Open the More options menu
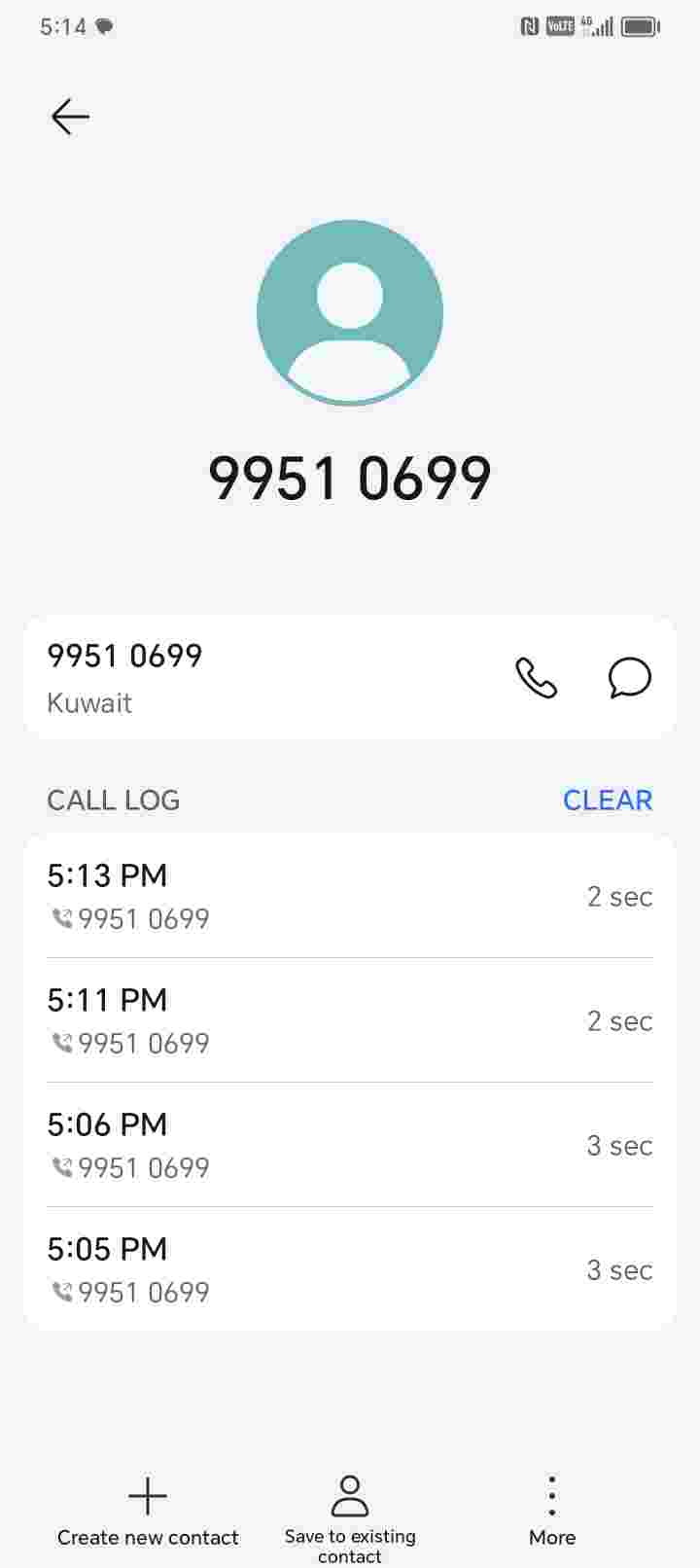This screenshot has height=1568, width=700. pos(551,1511)
